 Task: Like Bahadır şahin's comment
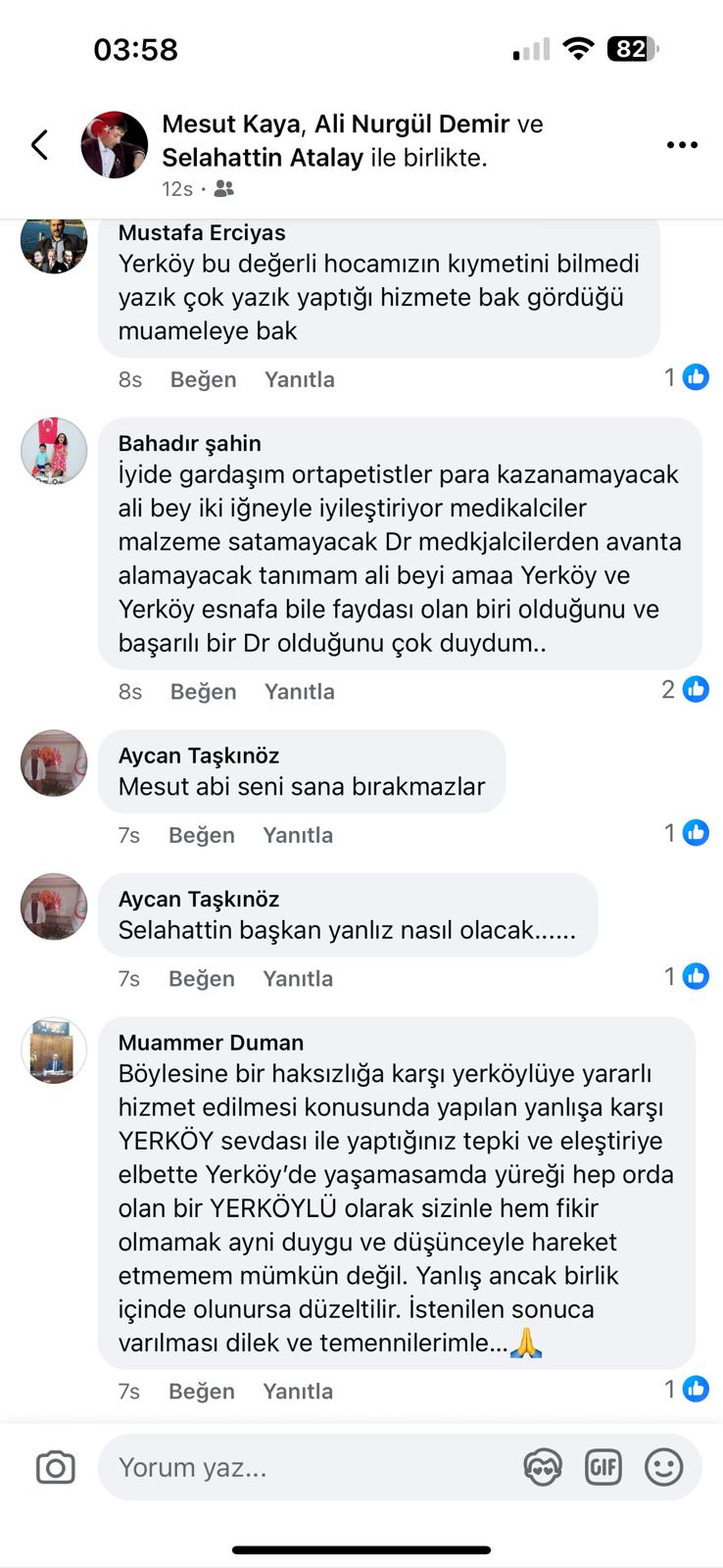pyautogui.click(x=203, y=692)
